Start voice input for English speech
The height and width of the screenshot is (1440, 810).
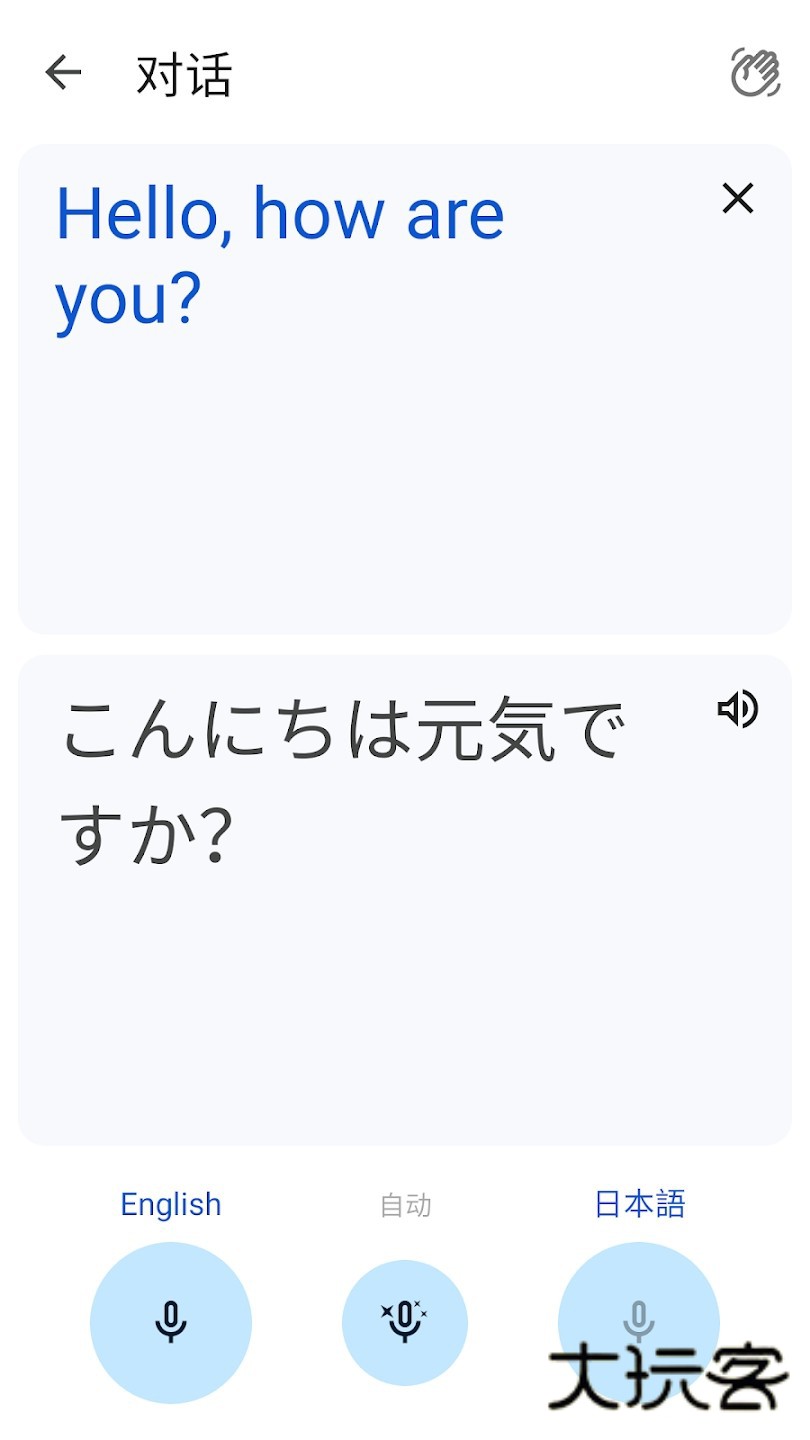coord(171,1322)
